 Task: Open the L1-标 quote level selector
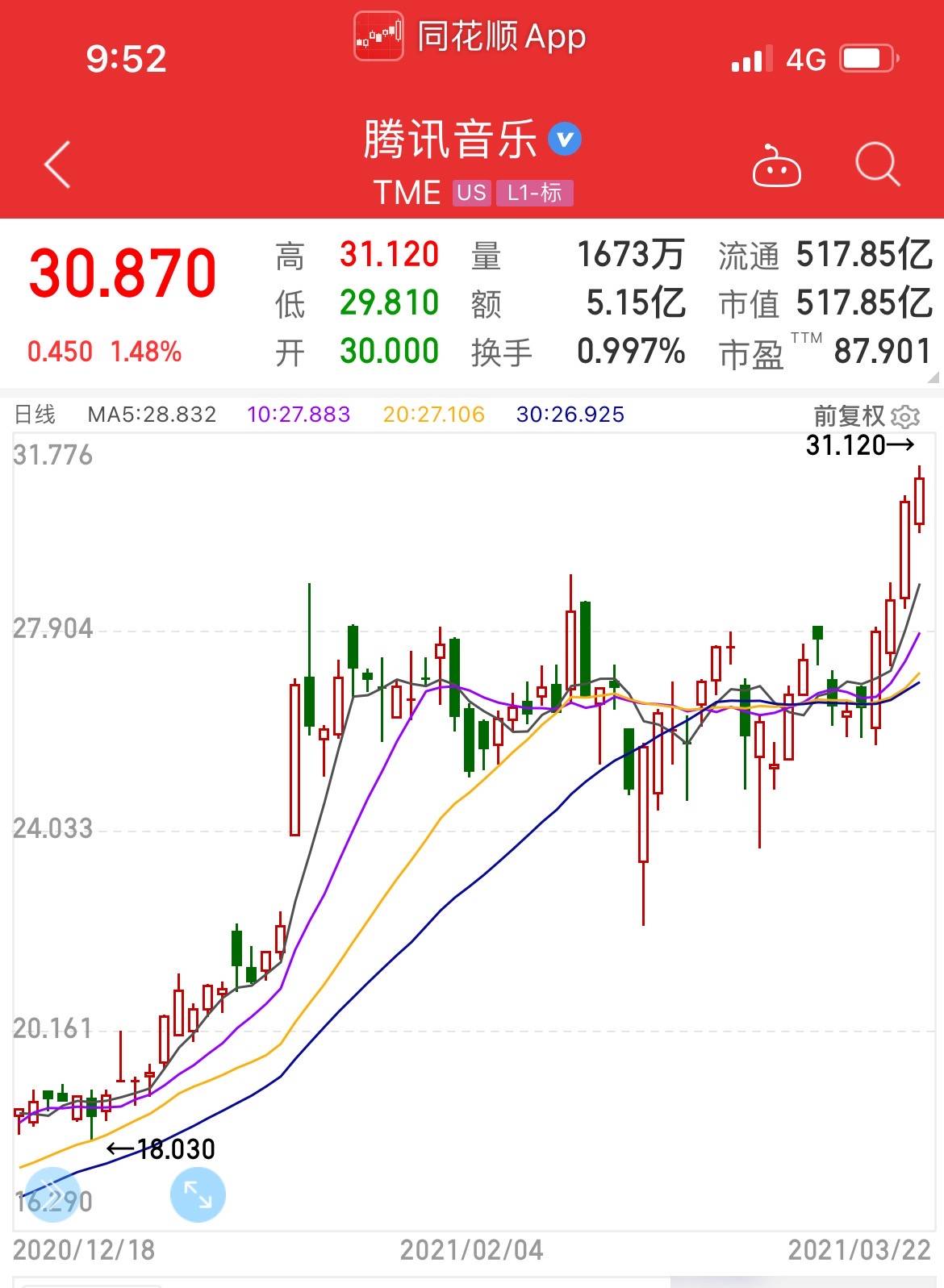point(535,194)
